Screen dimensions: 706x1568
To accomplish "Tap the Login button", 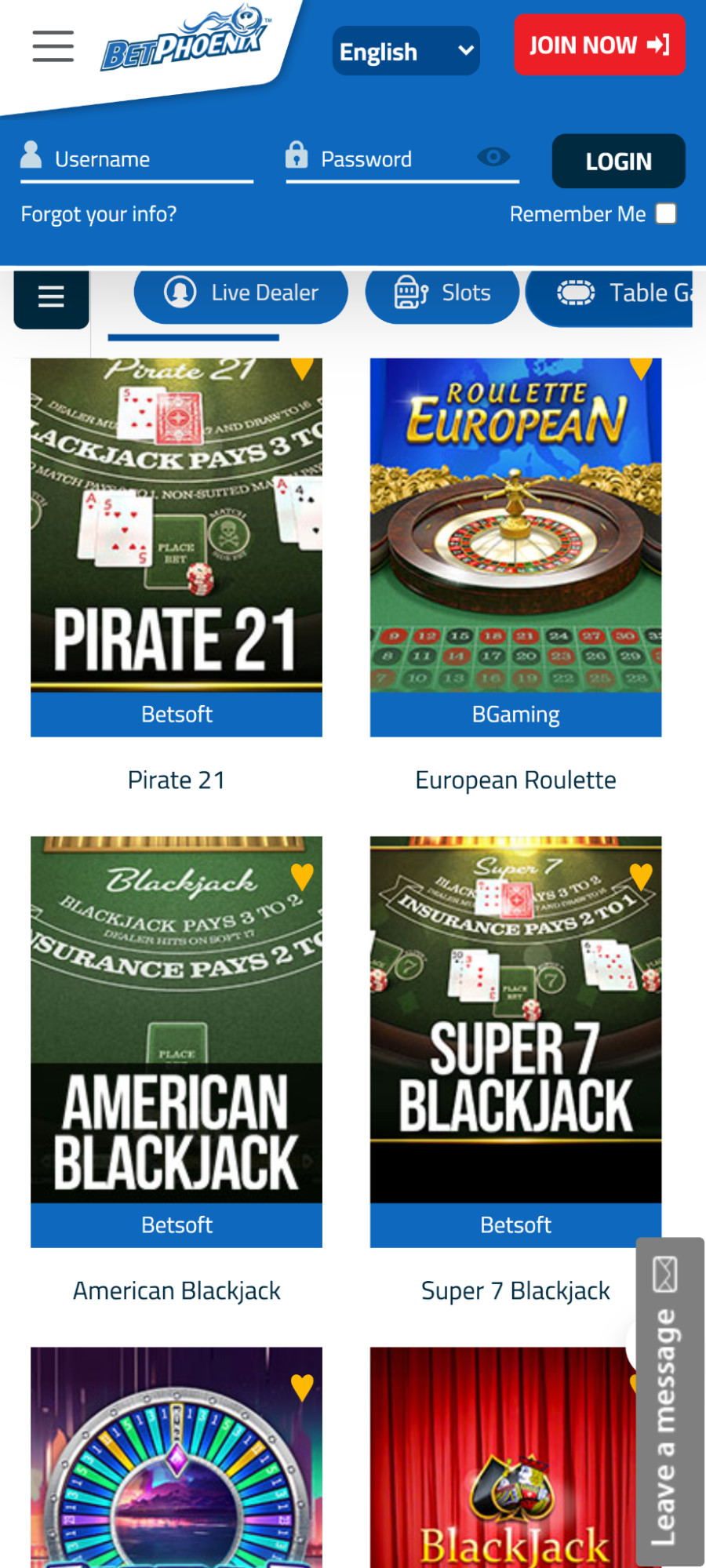I will (x=618, y=162).
